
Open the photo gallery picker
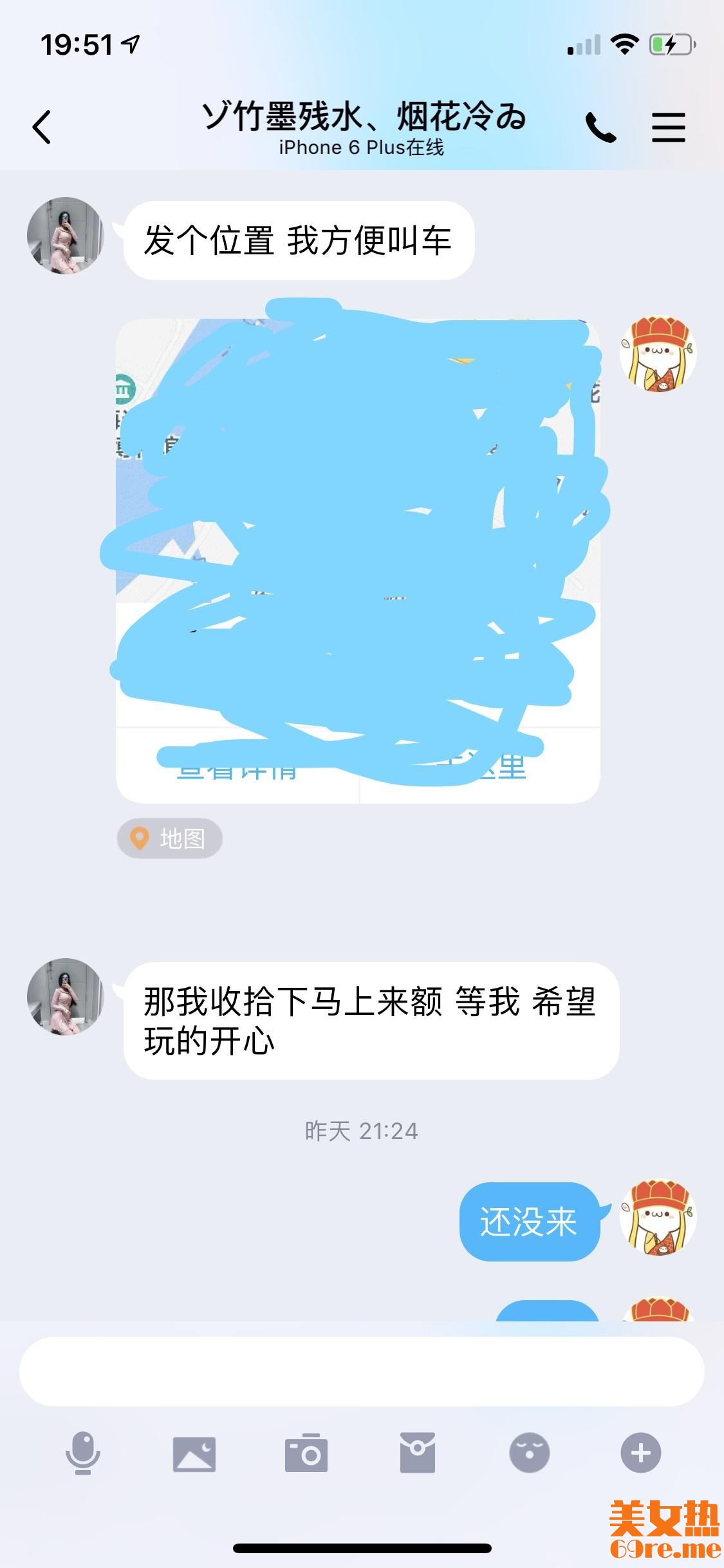point(194,1453)
